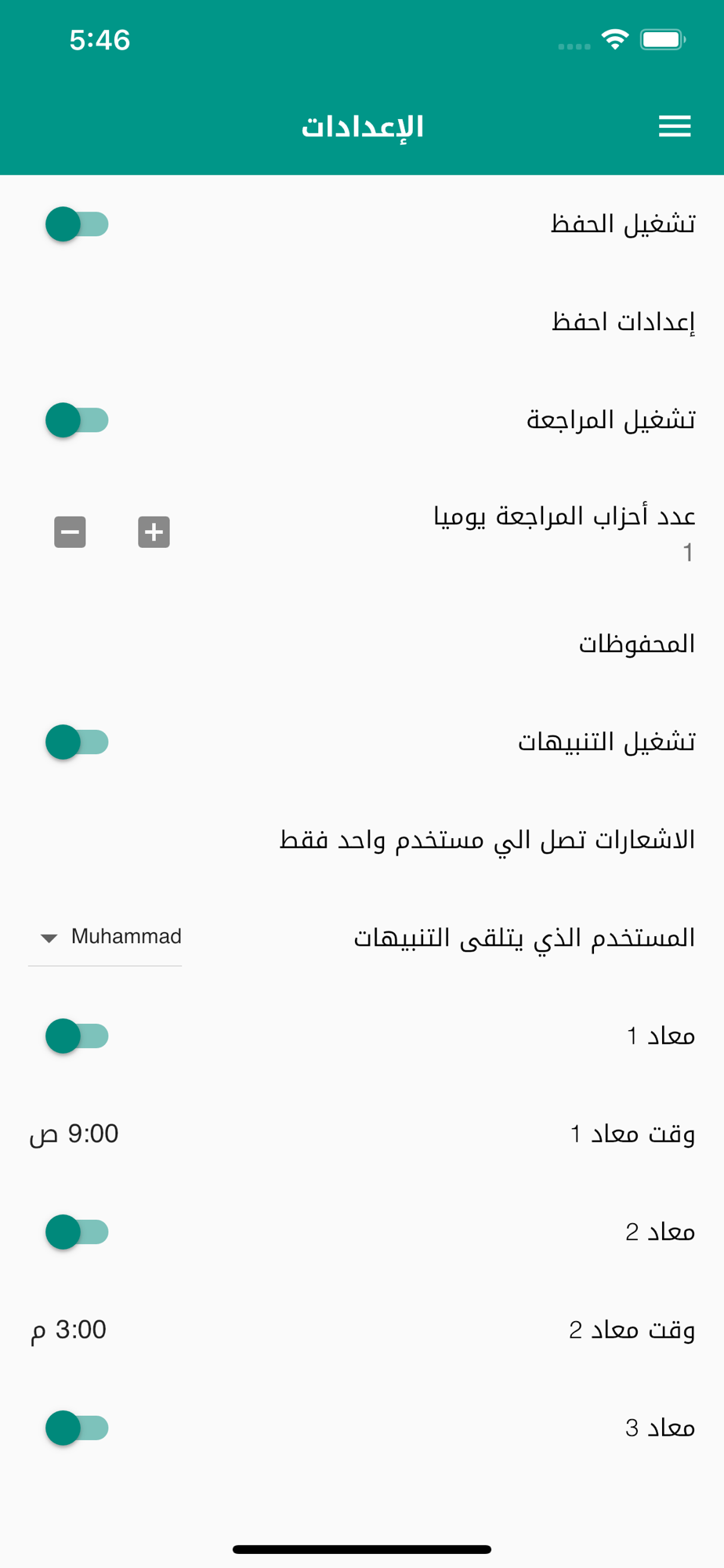The image size is (724, 1568).
Task: Expand the Muhammad user dropdown
Action: (105, 938)
